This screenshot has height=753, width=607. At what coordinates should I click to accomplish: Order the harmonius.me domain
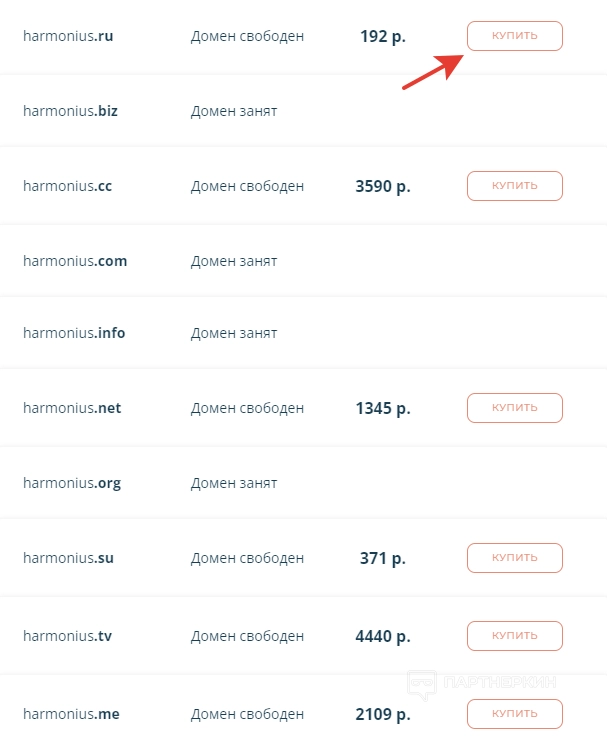[x=514, y=714]
